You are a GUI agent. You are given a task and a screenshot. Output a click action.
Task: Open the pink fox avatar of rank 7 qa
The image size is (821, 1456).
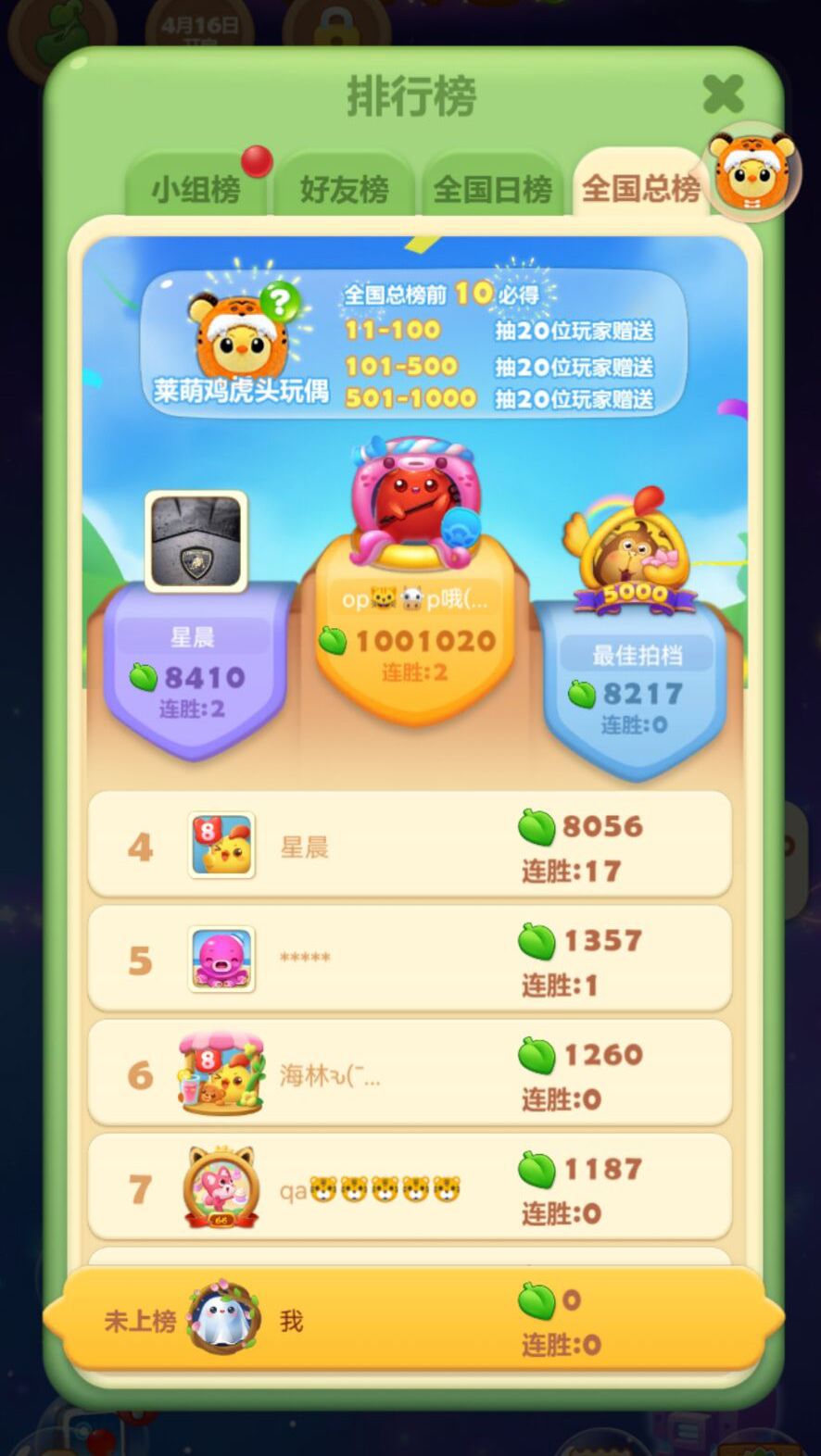pyautogui.click(x=221, y=1186)
